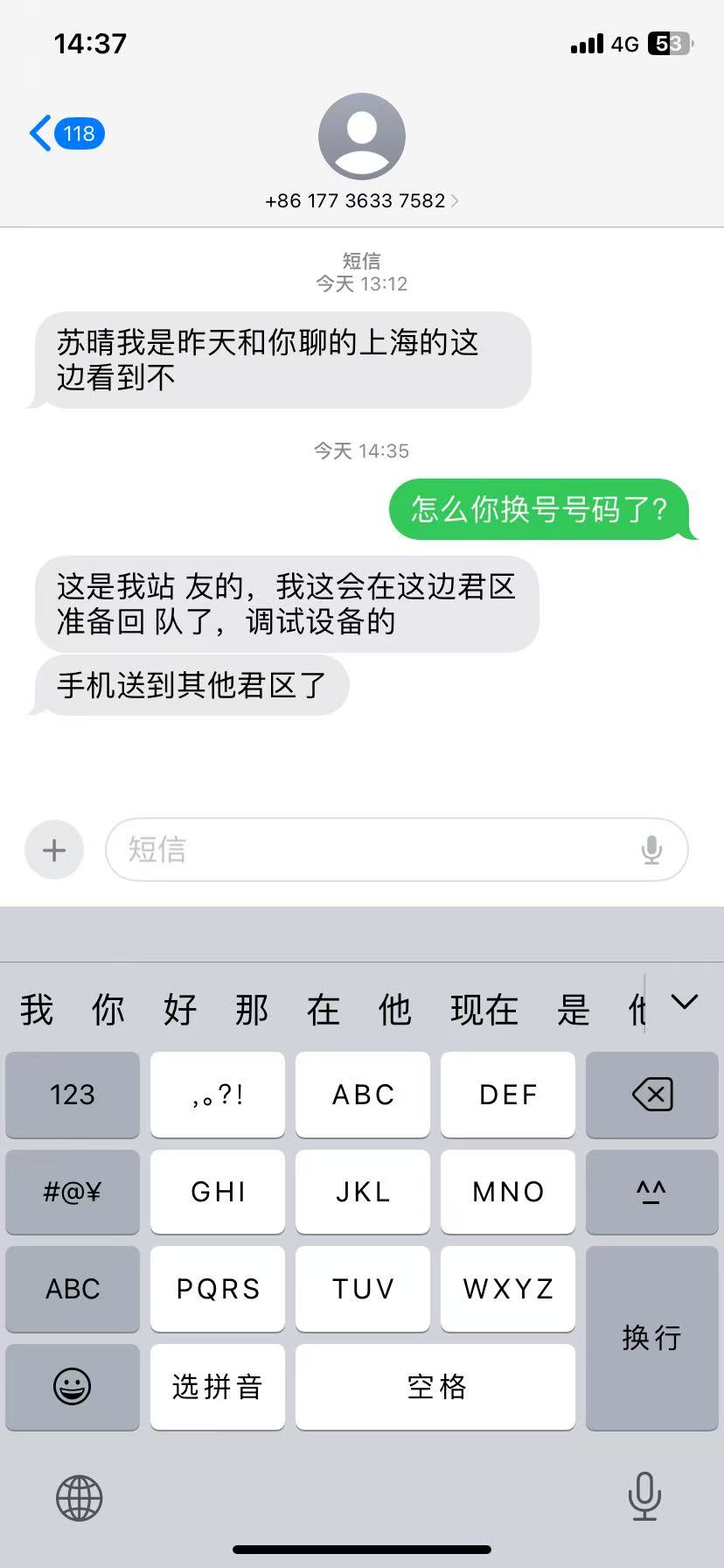Open the #@¥ symbols keyboard
This screenshot has height=1568, width=724.
coord(73,1192)
